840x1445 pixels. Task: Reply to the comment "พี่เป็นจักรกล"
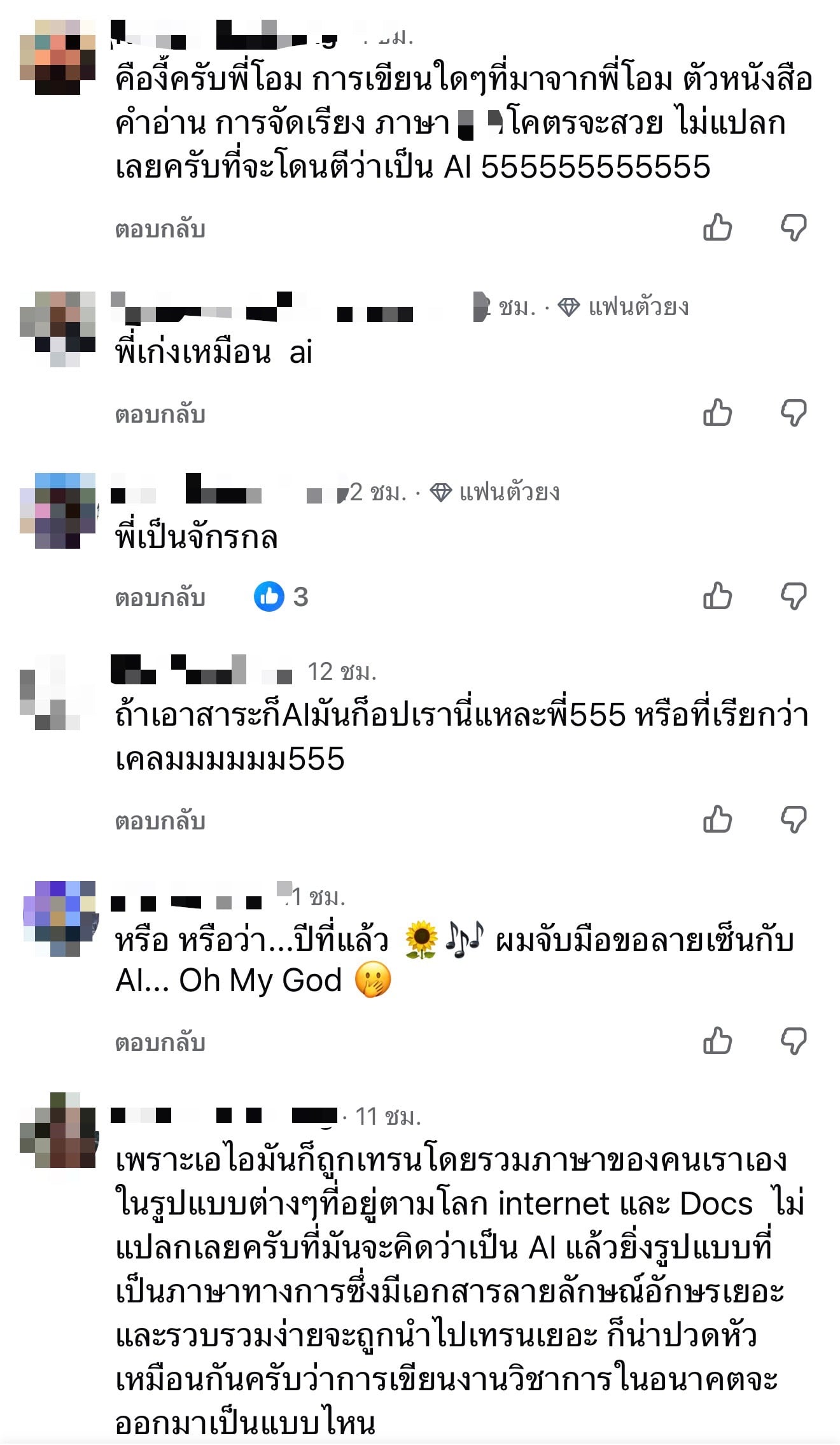160,597
